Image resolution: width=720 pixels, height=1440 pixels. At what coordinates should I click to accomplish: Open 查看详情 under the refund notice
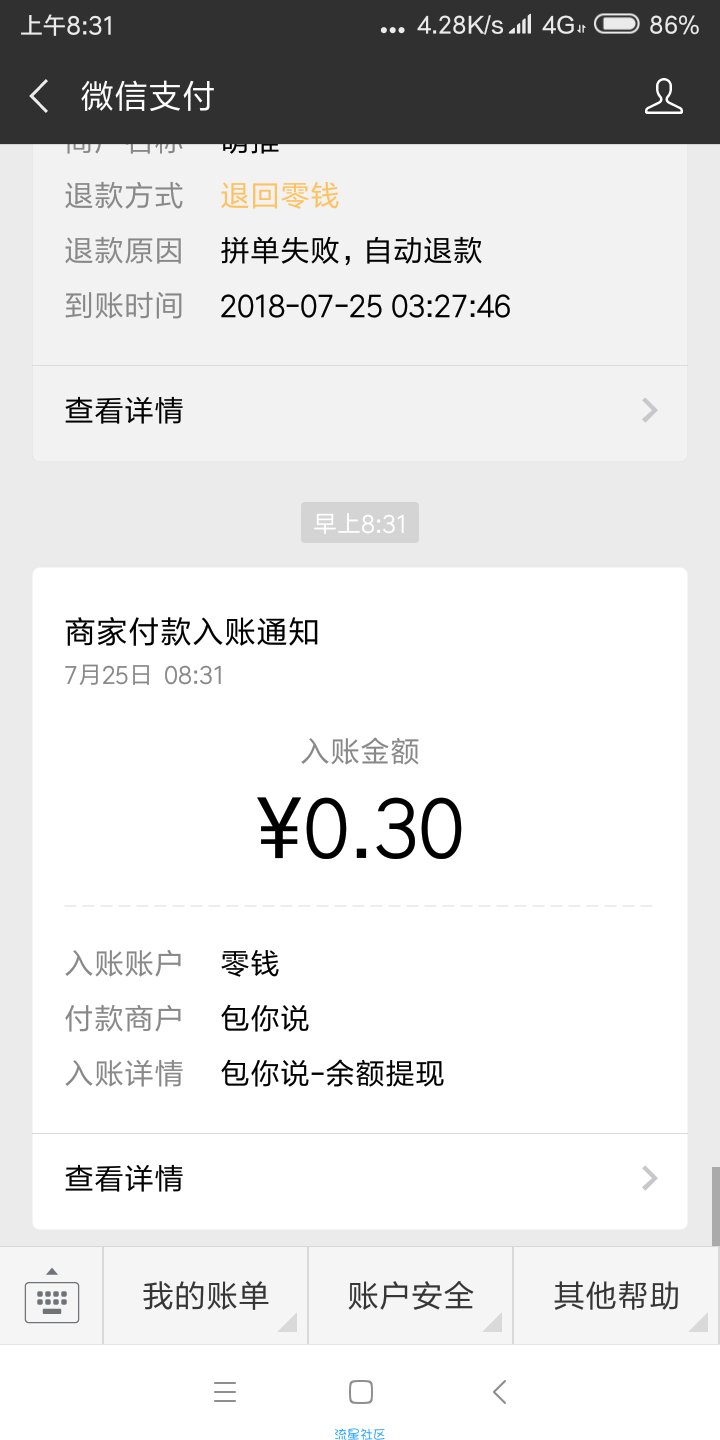click(360, 411)
